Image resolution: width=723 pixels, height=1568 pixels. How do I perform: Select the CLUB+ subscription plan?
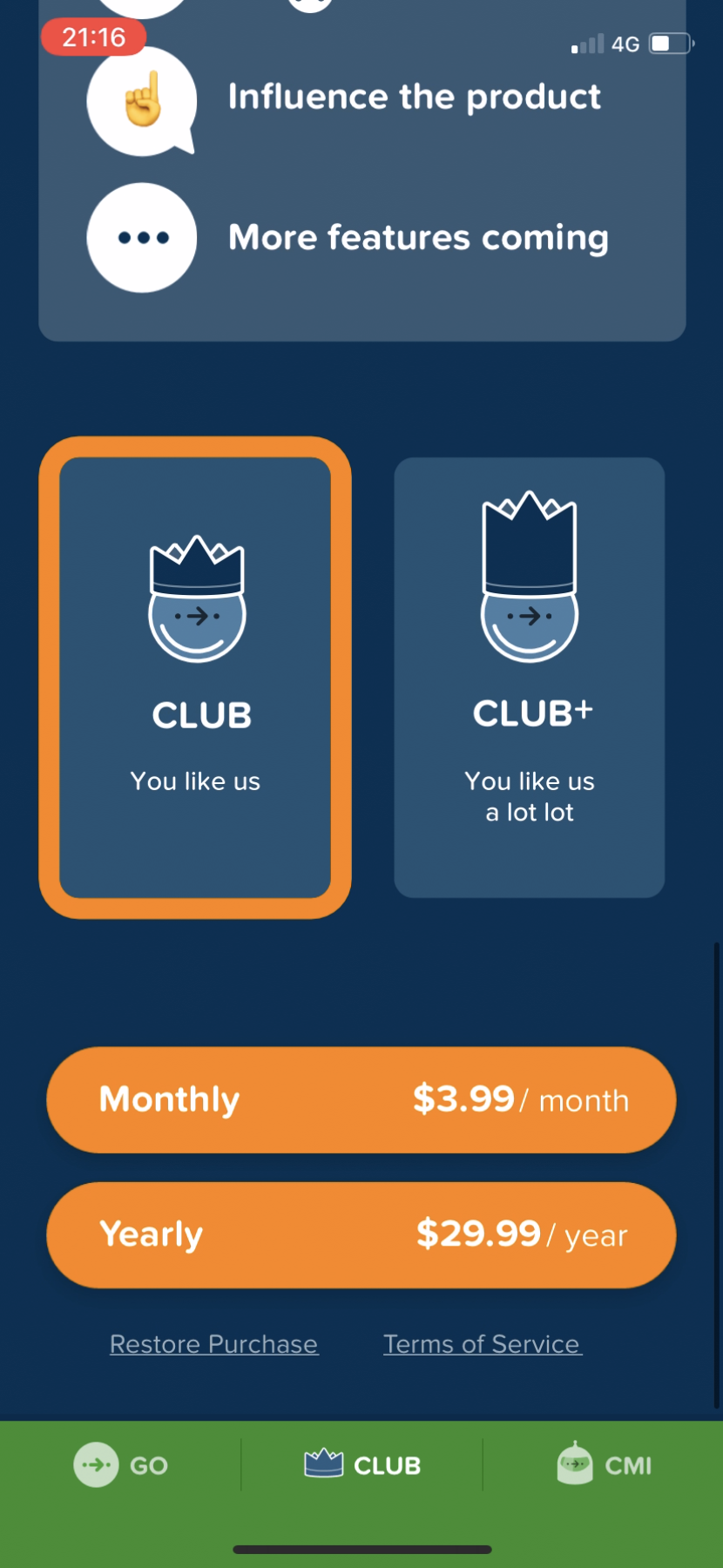point(529,679)
